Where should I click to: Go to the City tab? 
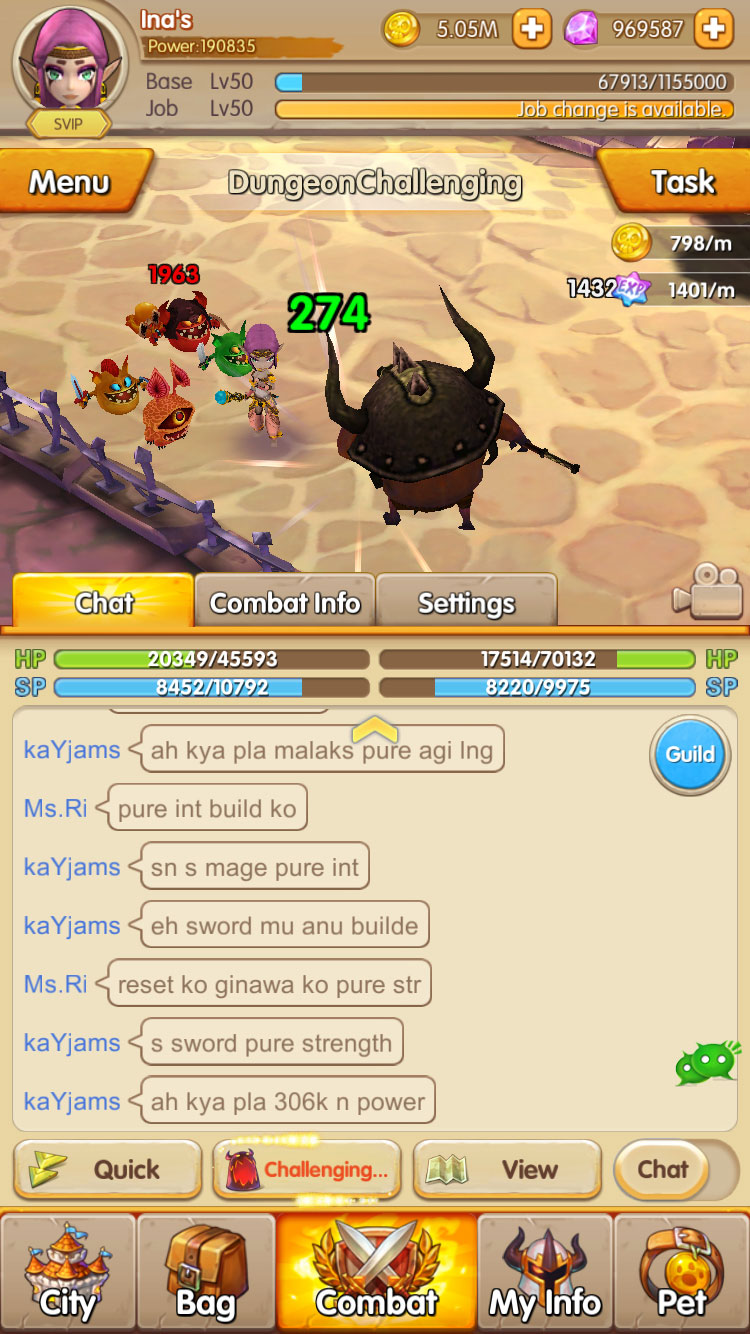68,1271
